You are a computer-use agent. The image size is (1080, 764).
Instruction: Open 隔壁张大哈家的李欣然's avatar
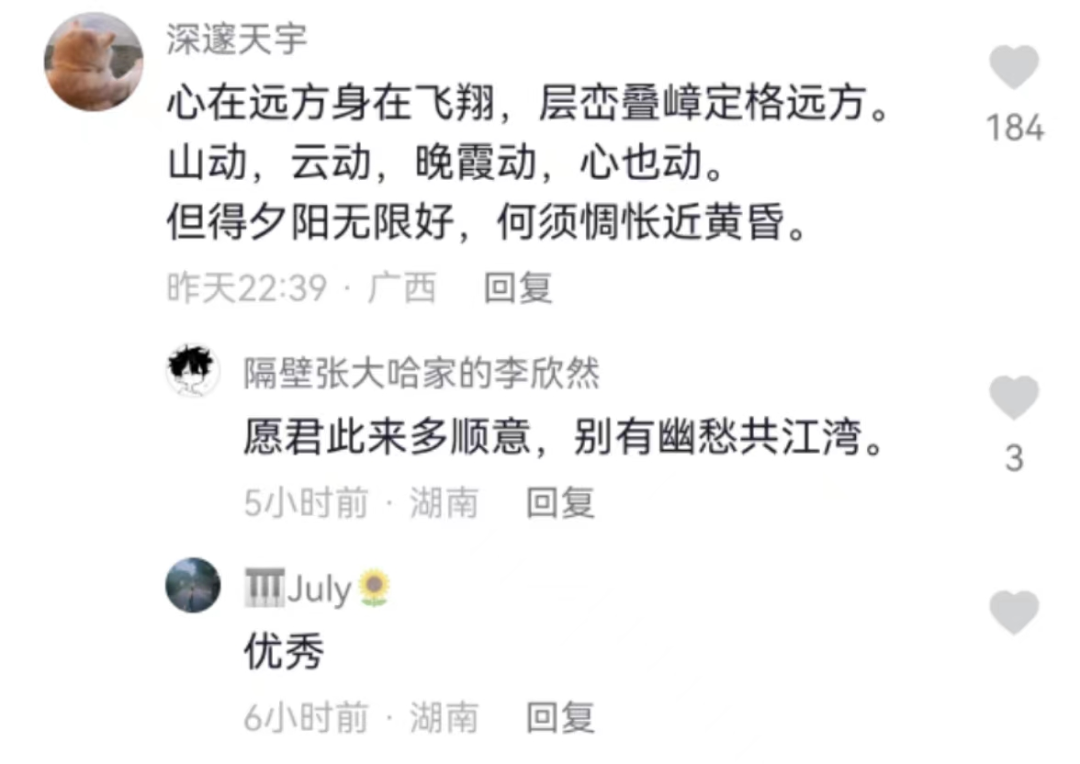[193, 372]
